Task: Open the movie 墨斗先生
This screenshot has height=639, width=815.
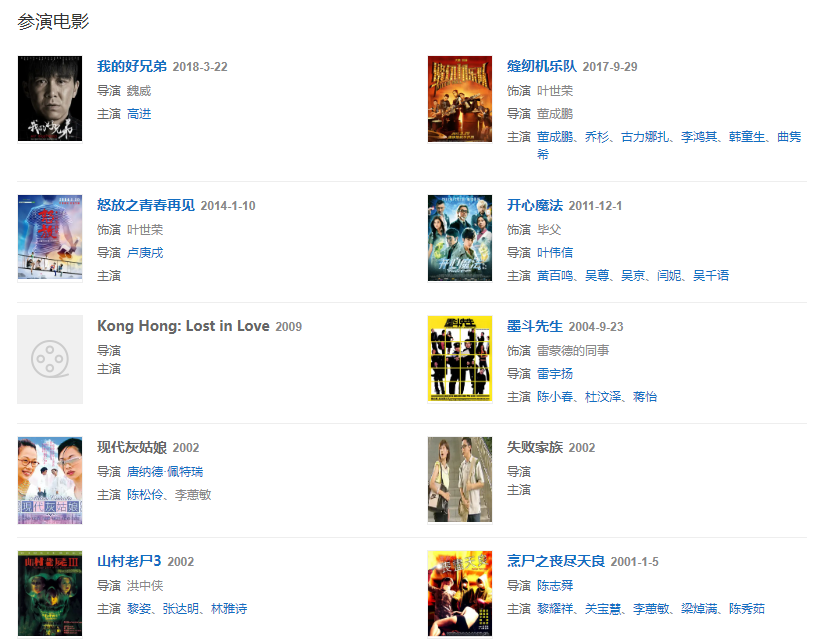Action: point(535,327)
